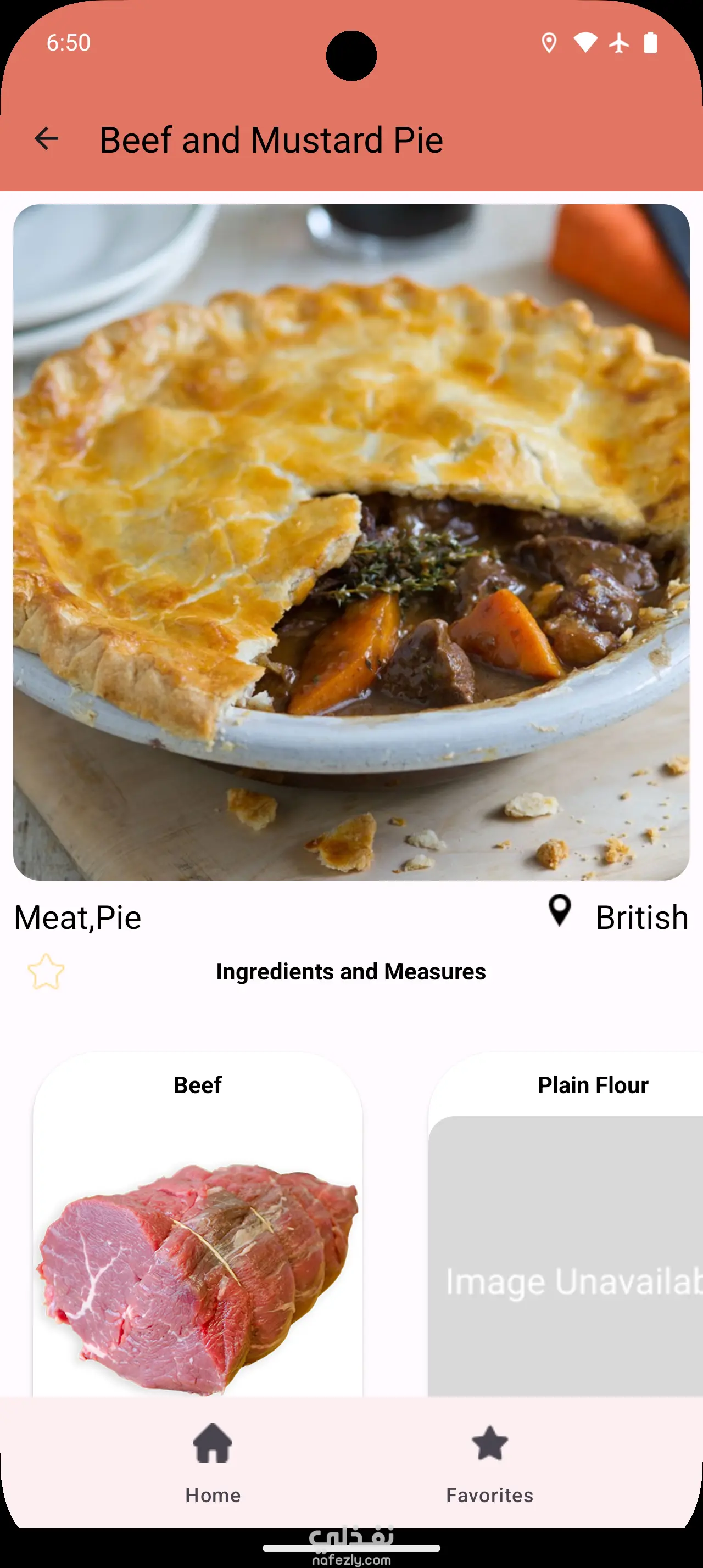Select the Plain Flour ingredient card

tap(566, 1223)
